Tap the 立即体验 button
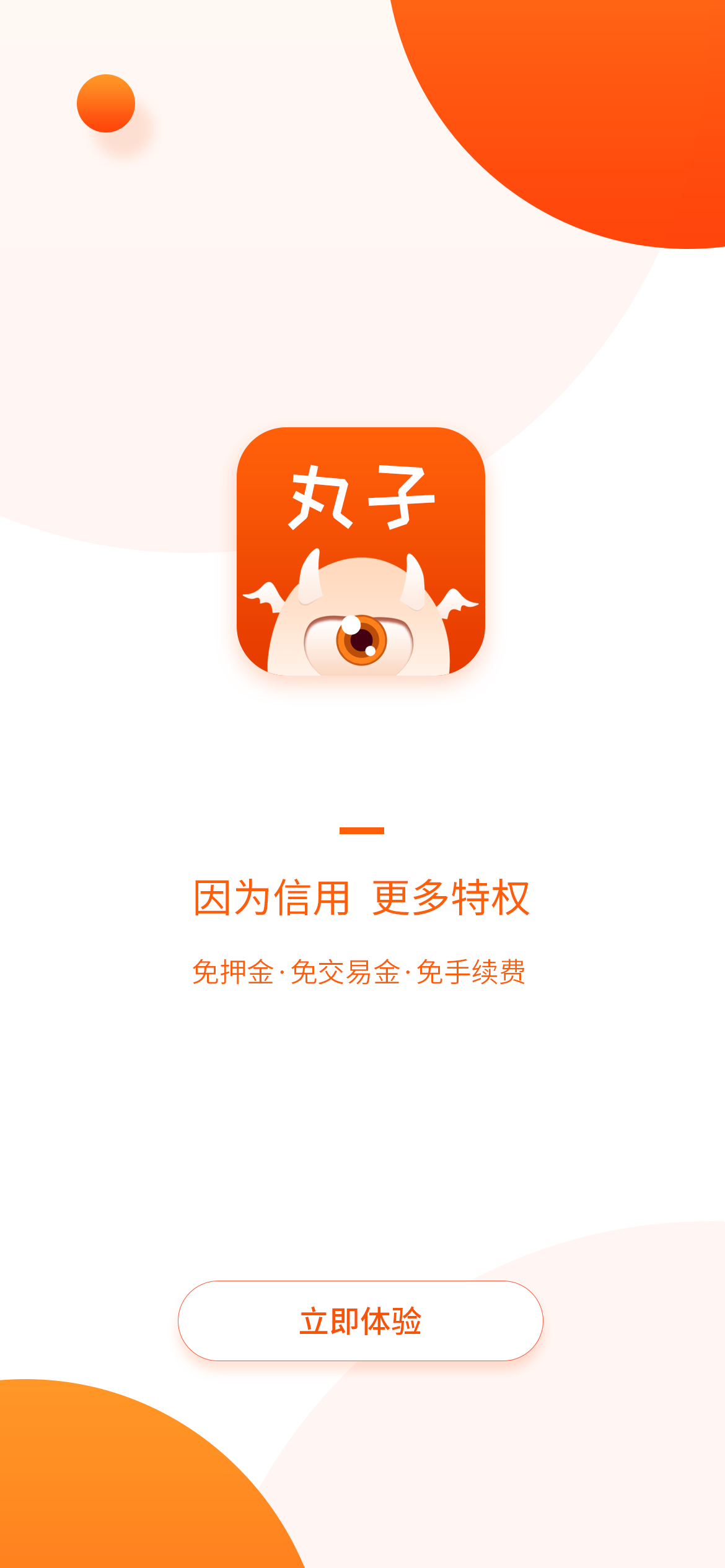The width and height of the screenshot is (725, 1568). coord(361,1321)
